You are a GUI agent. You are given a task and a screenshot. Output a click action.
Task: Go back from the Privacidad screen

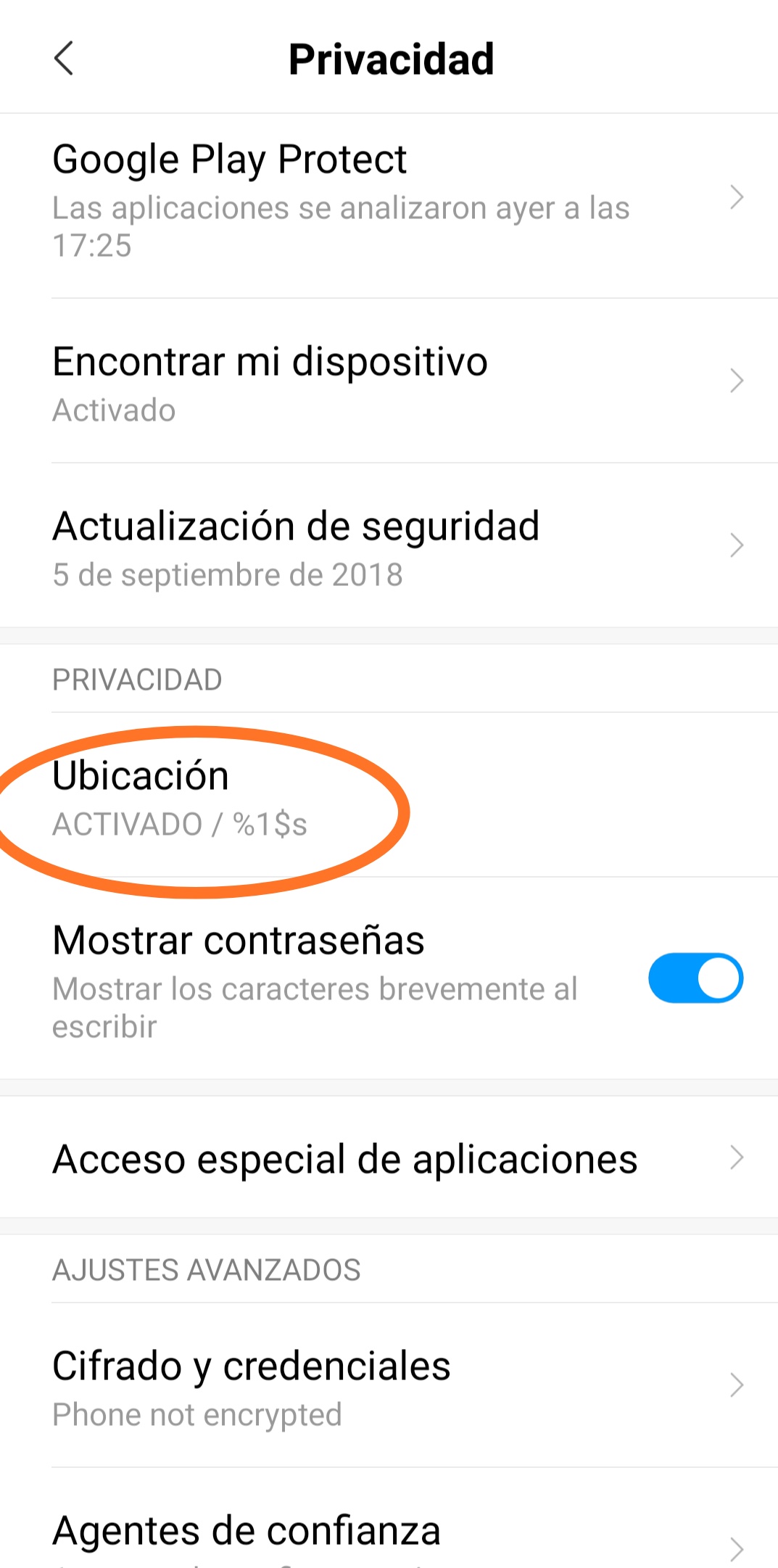[64, 58]
